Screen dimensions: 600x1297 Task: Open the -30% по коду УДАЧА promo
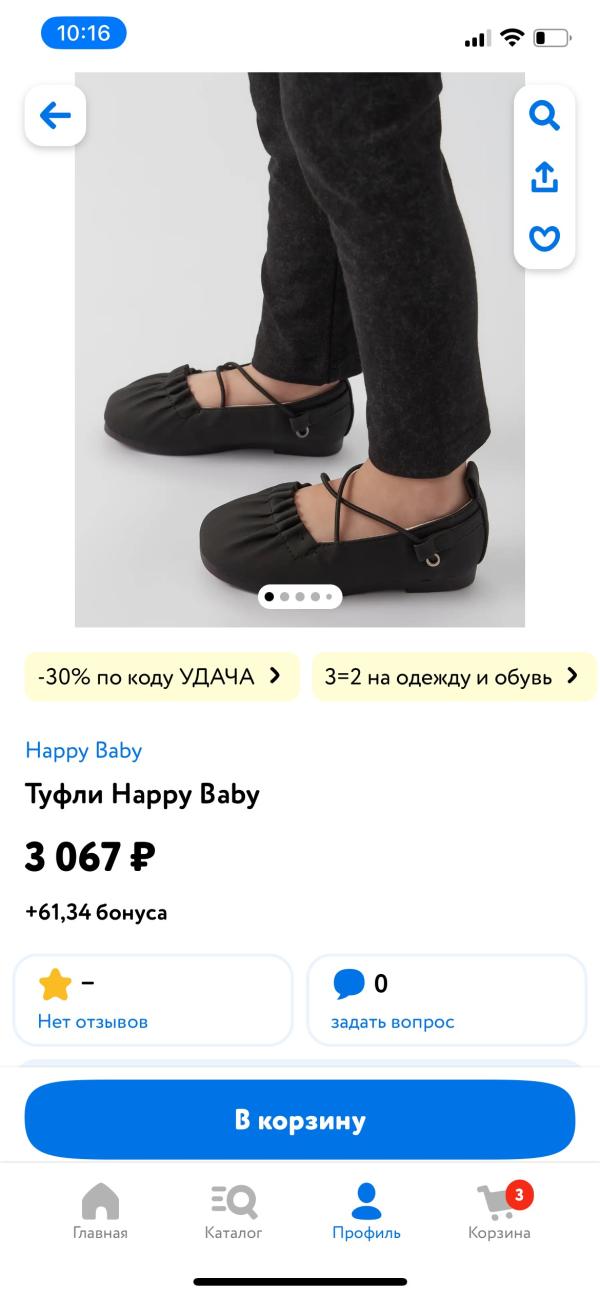point(161,677)
